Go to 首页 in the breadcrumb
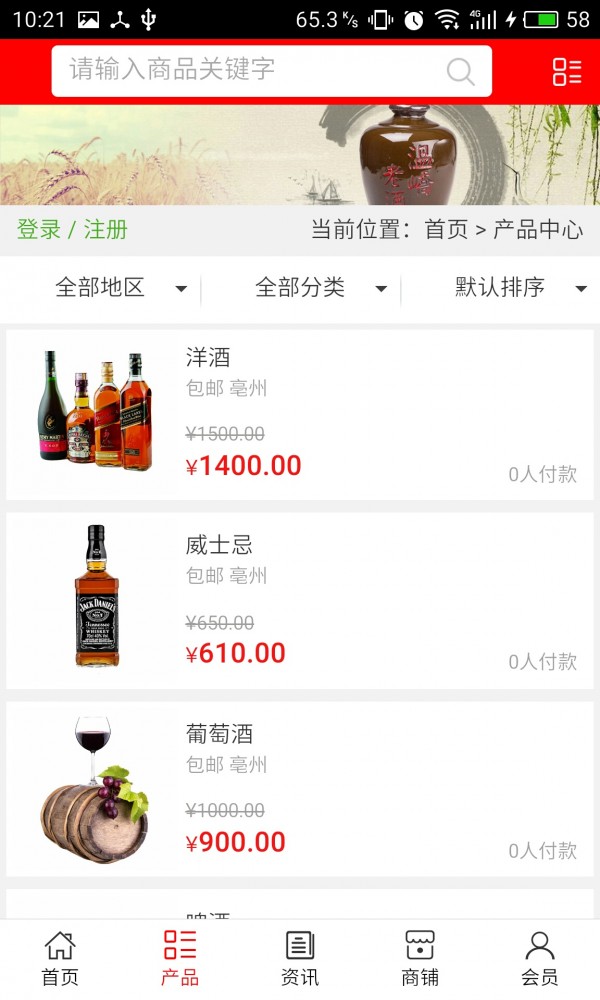Image resolution: width=600 pixels, height=1000 pixels. coord(446,229)
